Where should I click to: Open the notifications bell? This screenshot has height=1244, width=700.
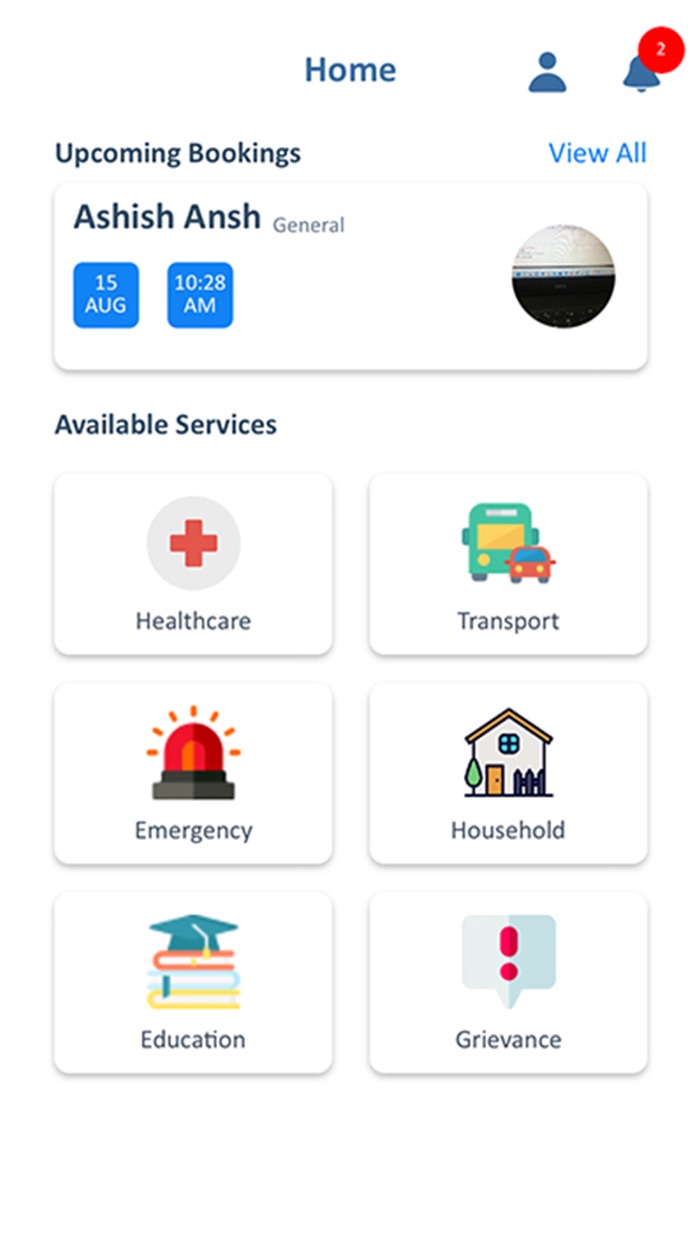click(640, 72)
